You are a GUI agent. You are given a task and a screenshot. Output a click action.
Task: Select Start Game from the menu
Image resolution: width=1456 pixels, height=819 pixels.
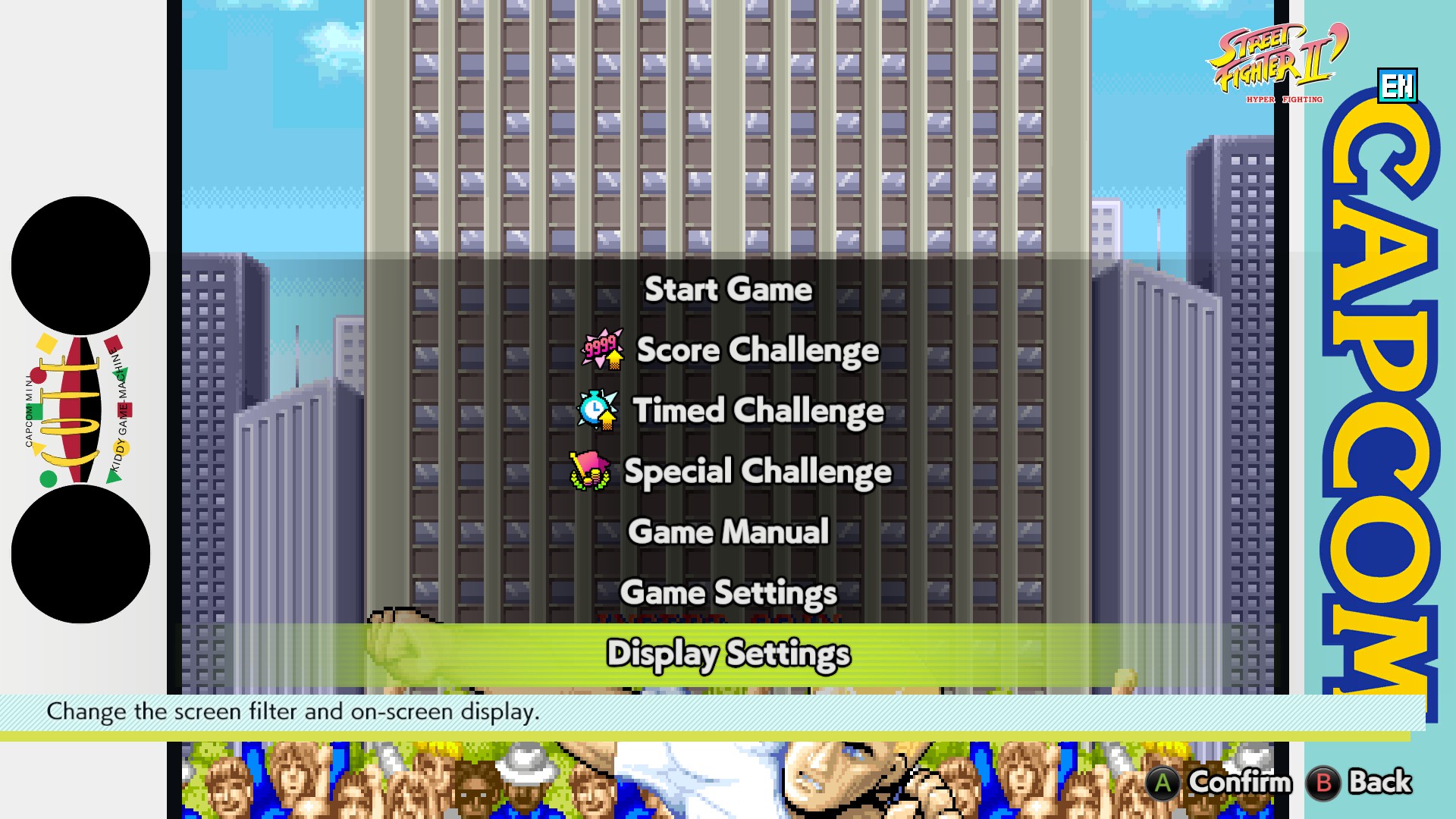tap(728, 290)
